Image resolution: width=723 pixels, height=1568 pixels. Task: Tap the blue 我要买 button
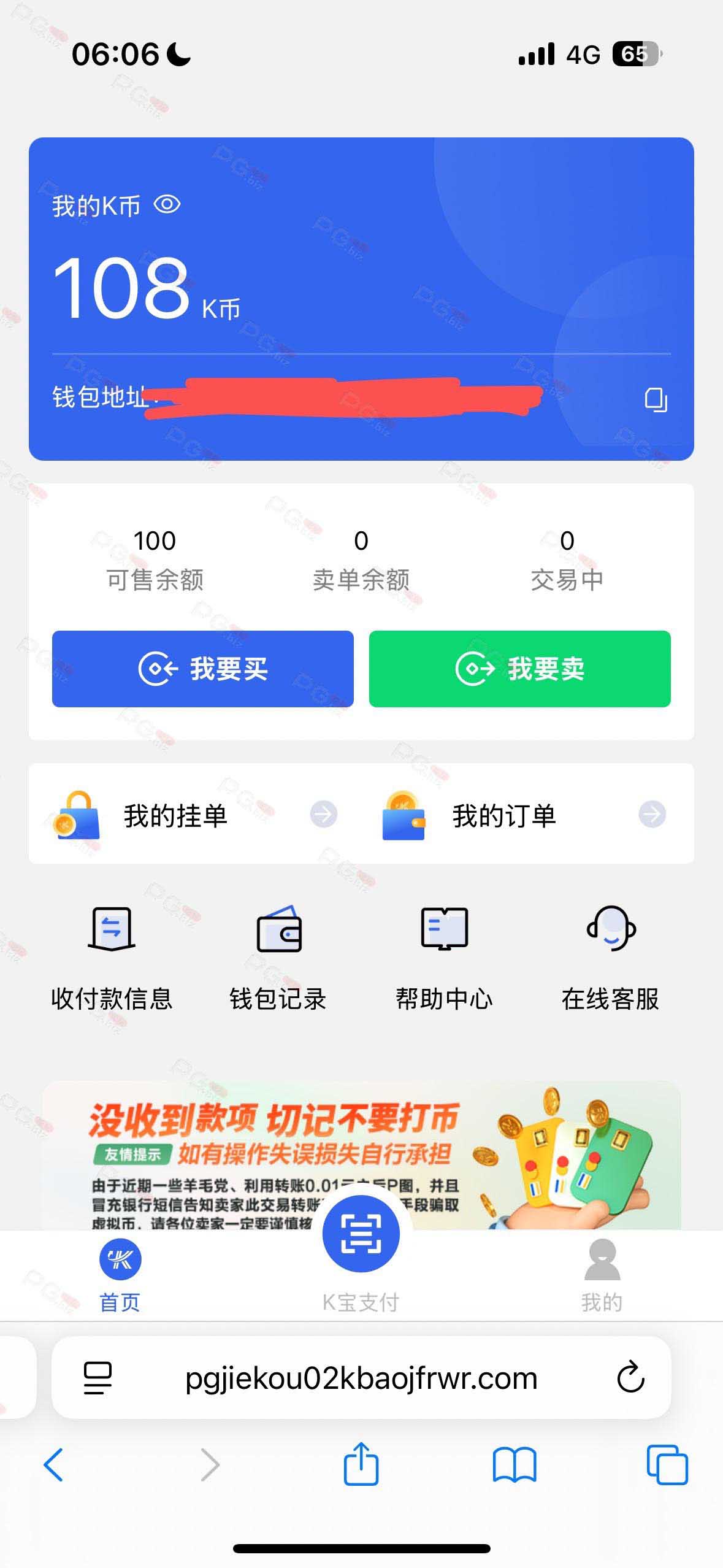point(202,669)
